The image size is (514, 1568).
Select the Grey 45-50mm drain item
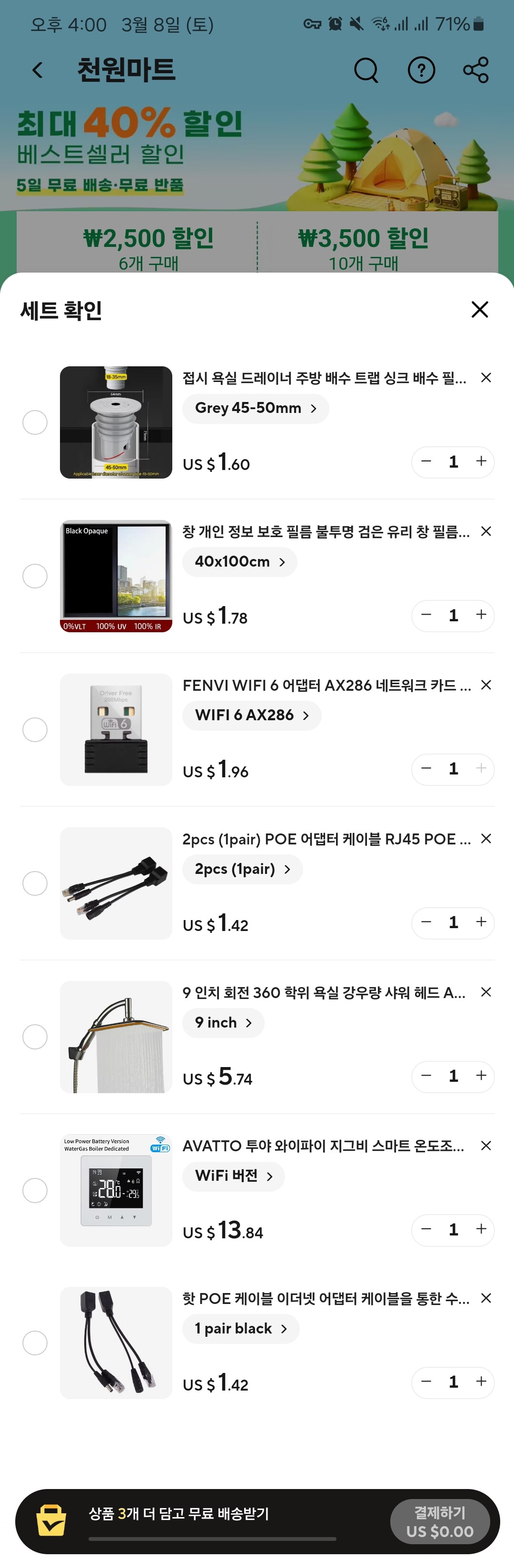[x=35, y=422]
